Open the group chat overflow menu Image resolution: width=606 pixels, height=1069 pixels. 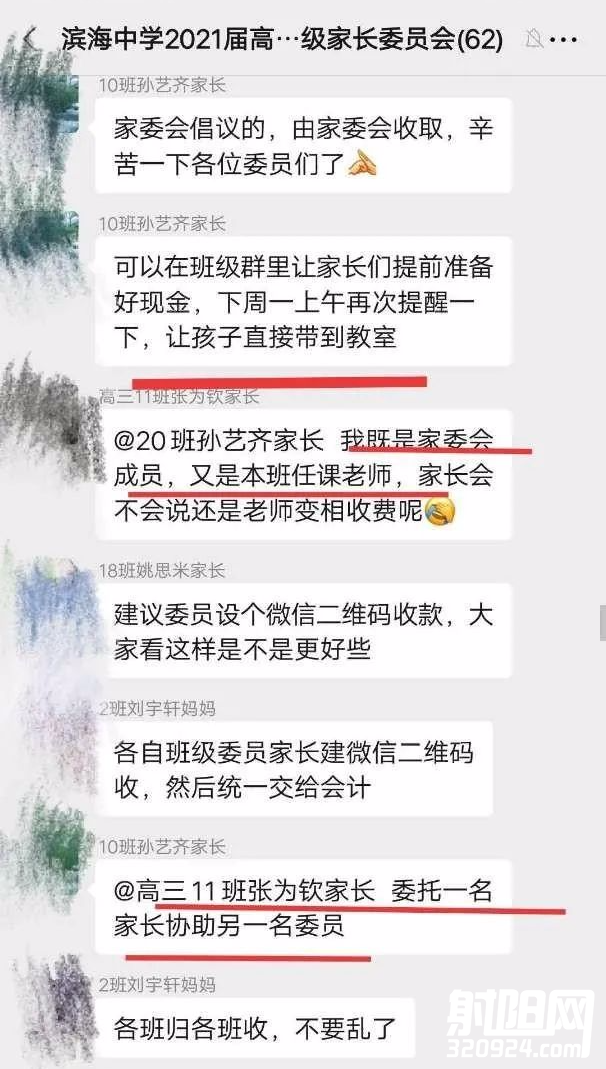572,39
